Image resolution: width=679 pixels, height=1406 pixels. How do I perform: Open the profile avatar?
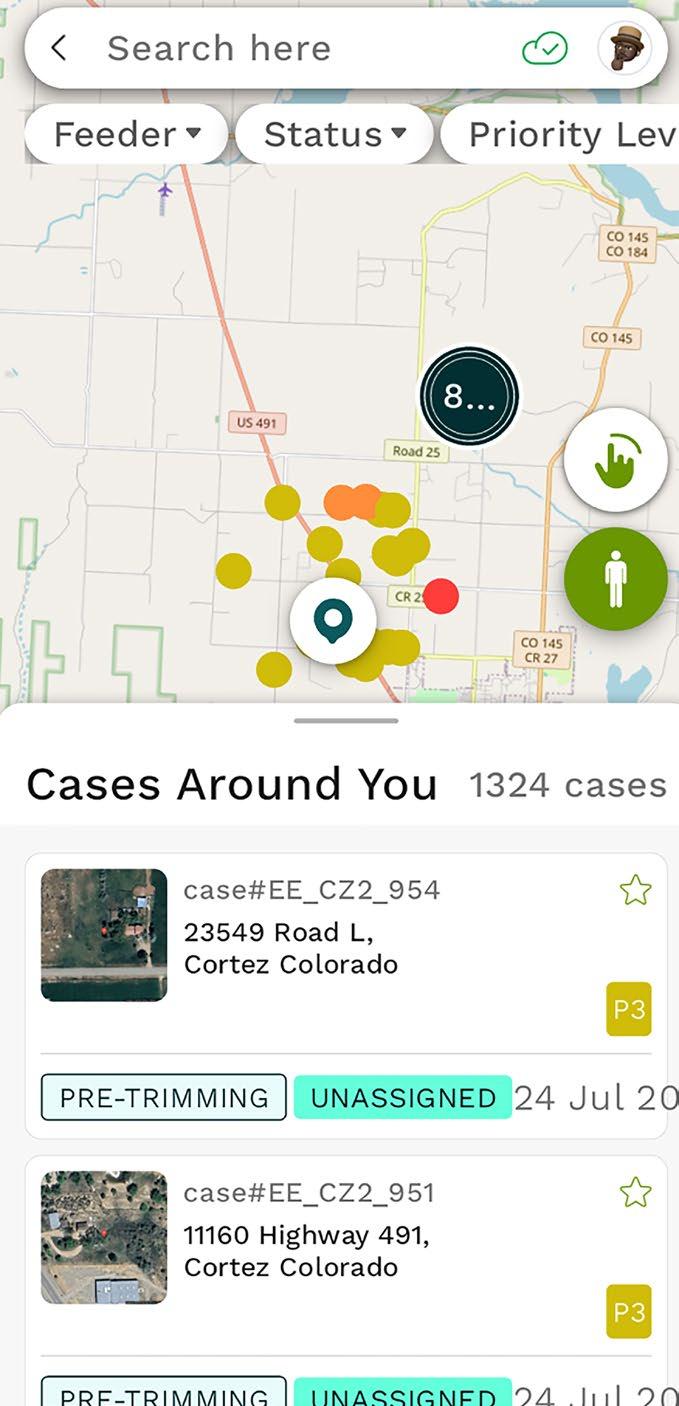click(x=624, y=48)
